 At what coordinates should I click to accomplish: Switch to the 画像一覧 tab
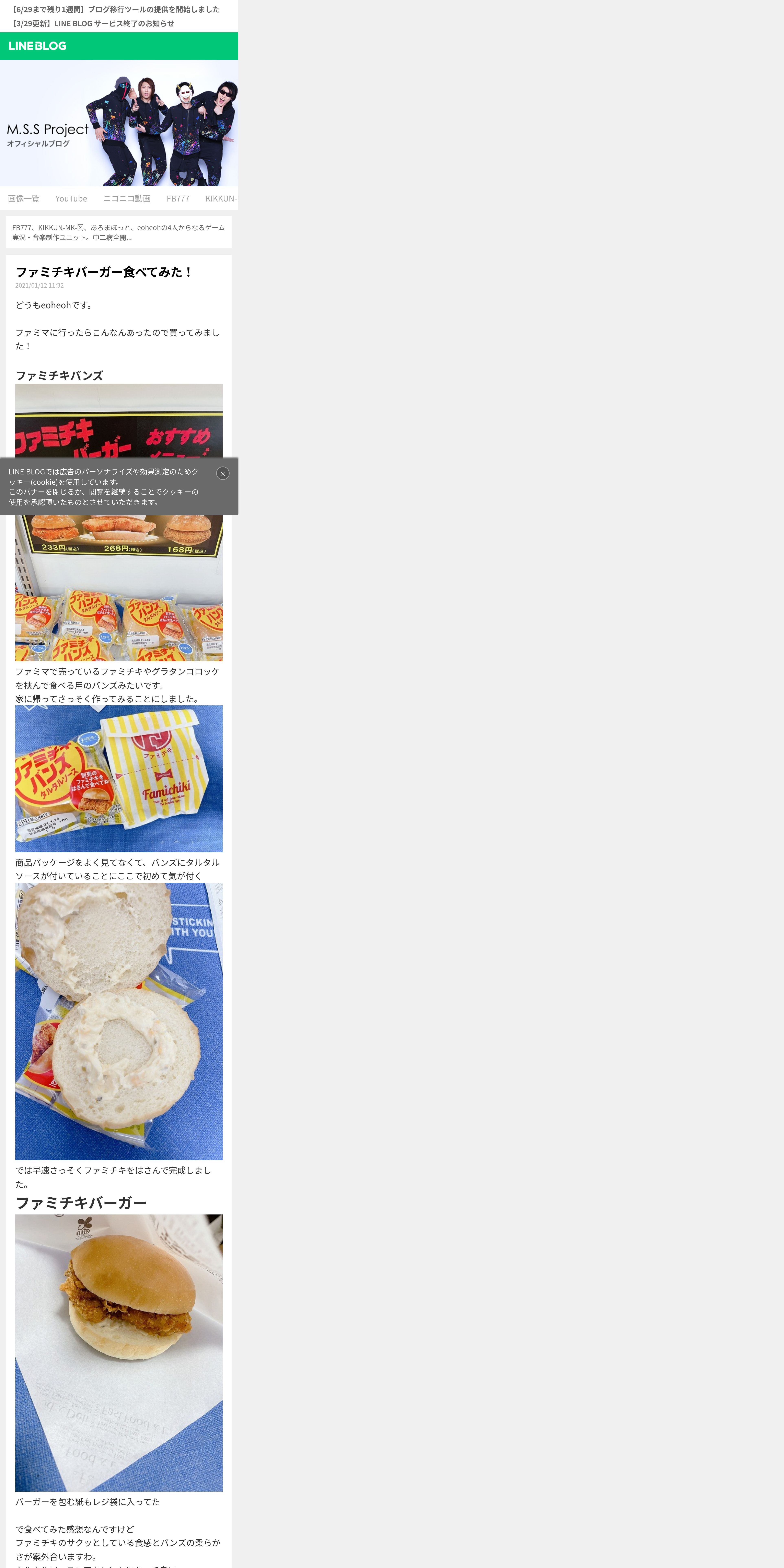[24, 198]
